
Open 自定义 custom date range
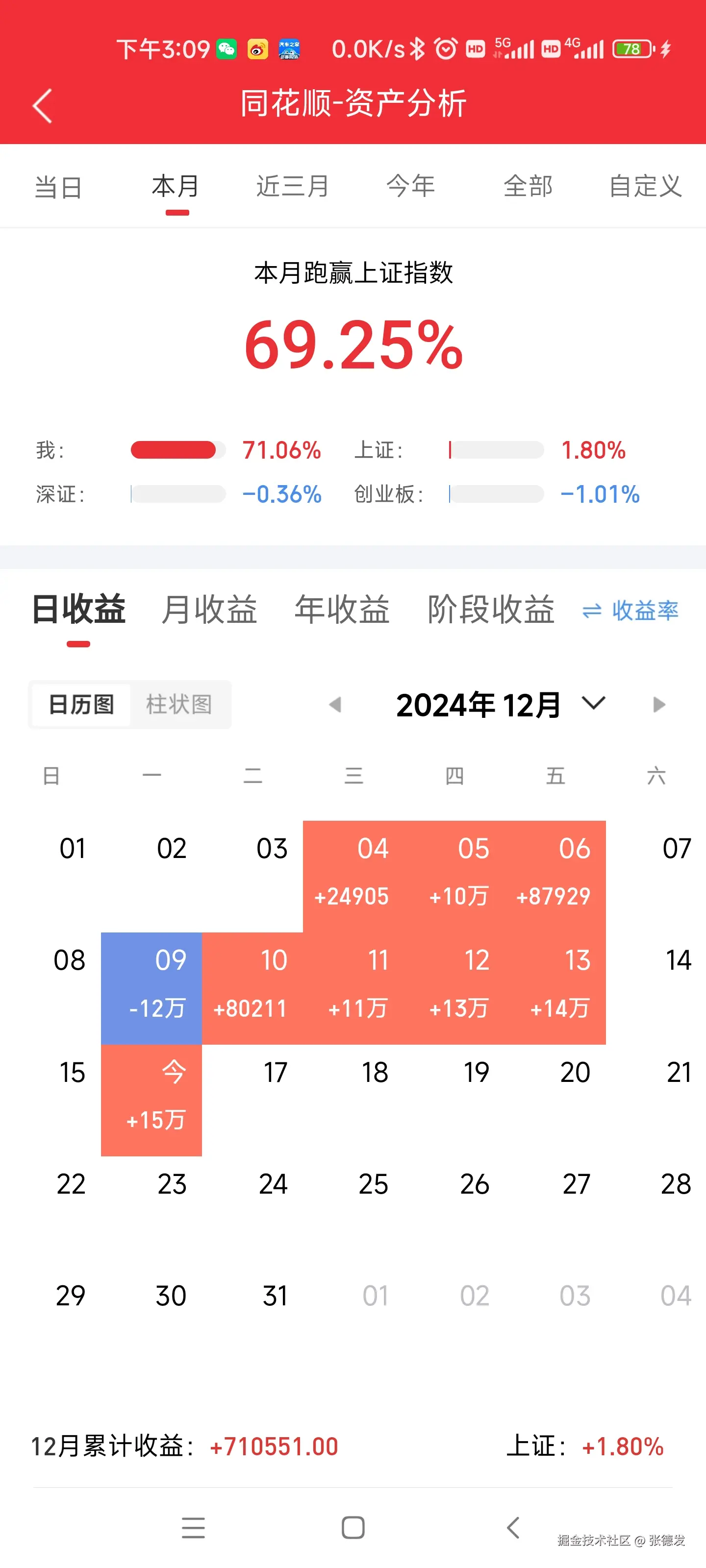pyautogui.click(x=646, y=187)
